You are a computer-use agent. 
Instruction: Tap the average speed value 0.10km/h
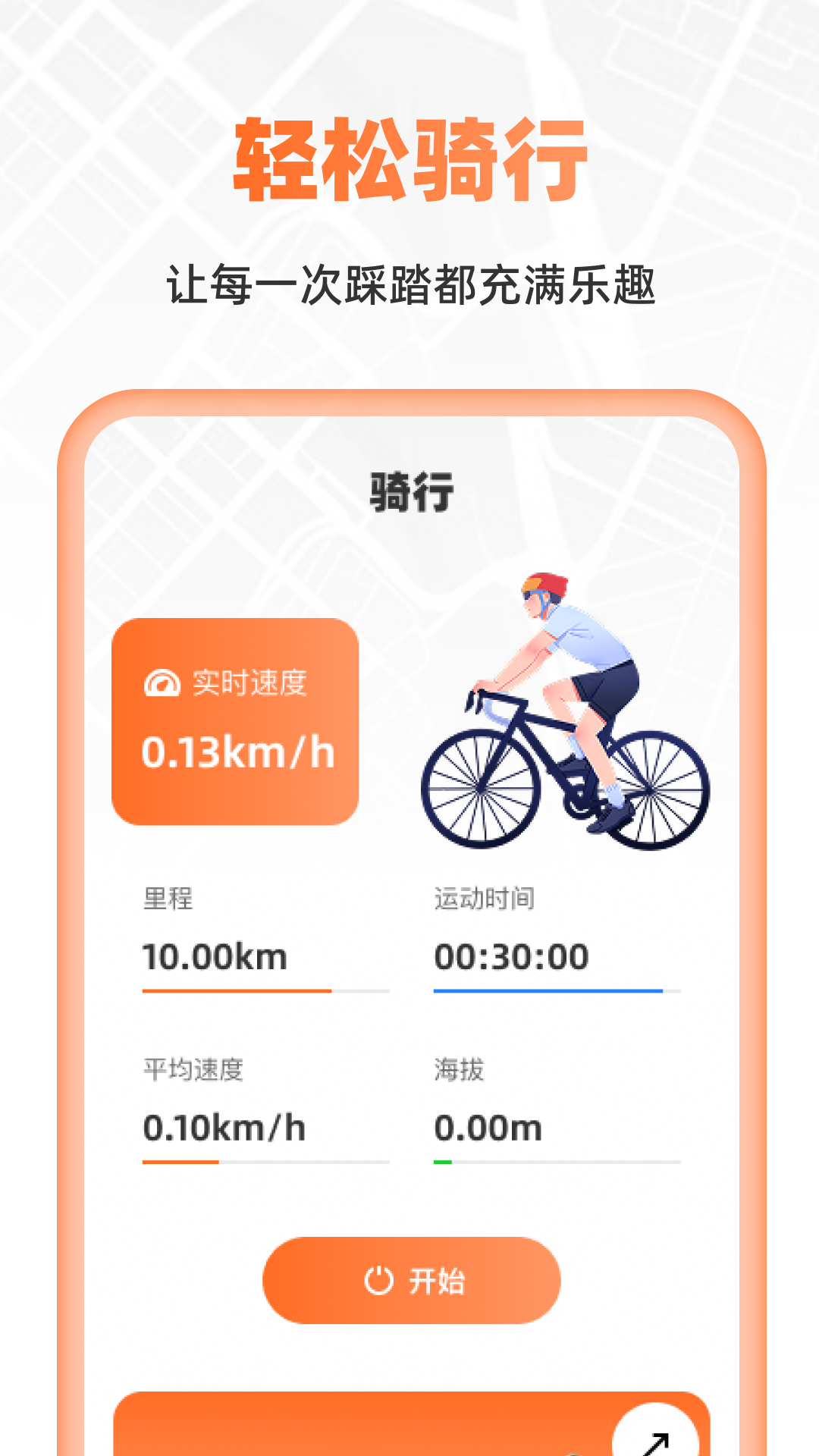click(x=222, y=1128)
